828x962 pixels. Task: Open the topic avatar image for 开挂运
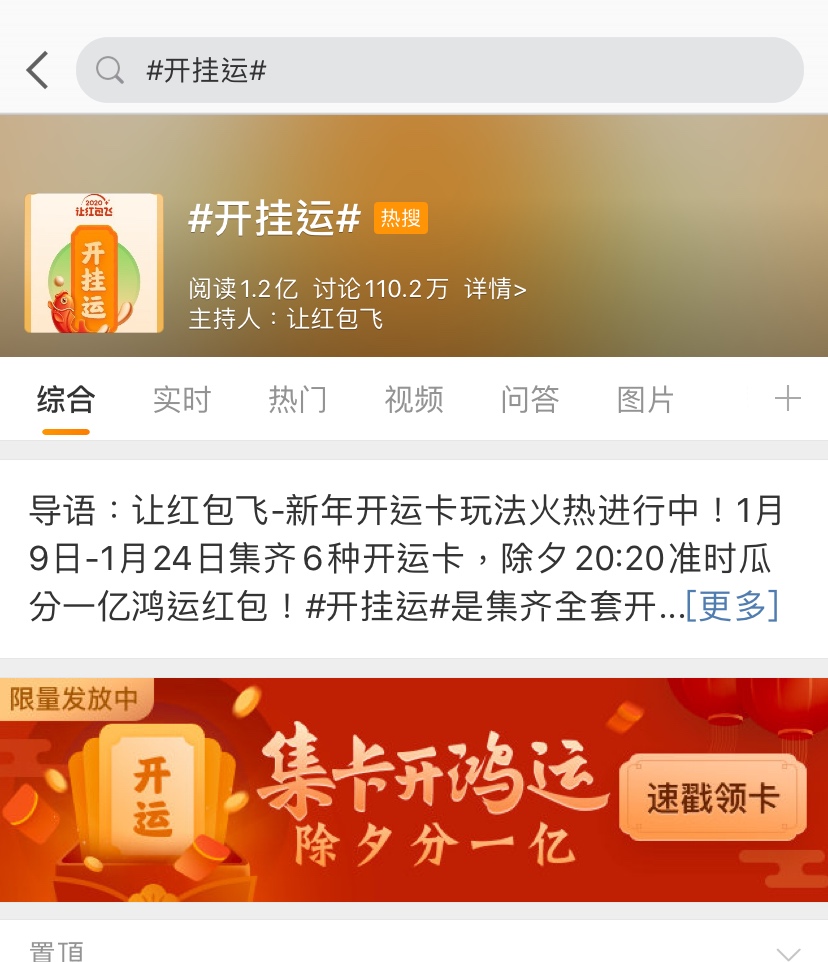(93, 263)
